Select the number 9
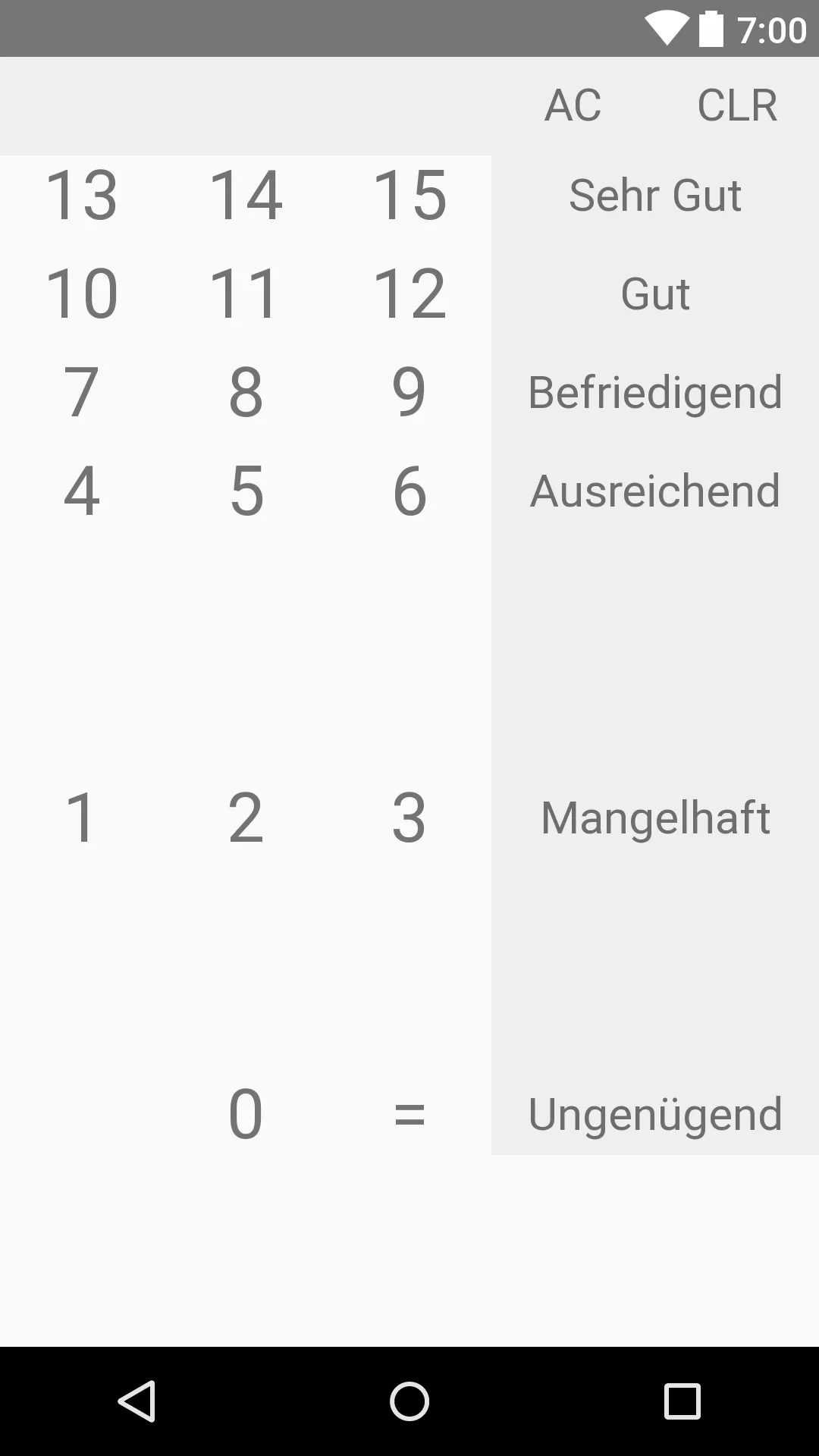Screen dimensions: 819x1456 pos(409,392)
